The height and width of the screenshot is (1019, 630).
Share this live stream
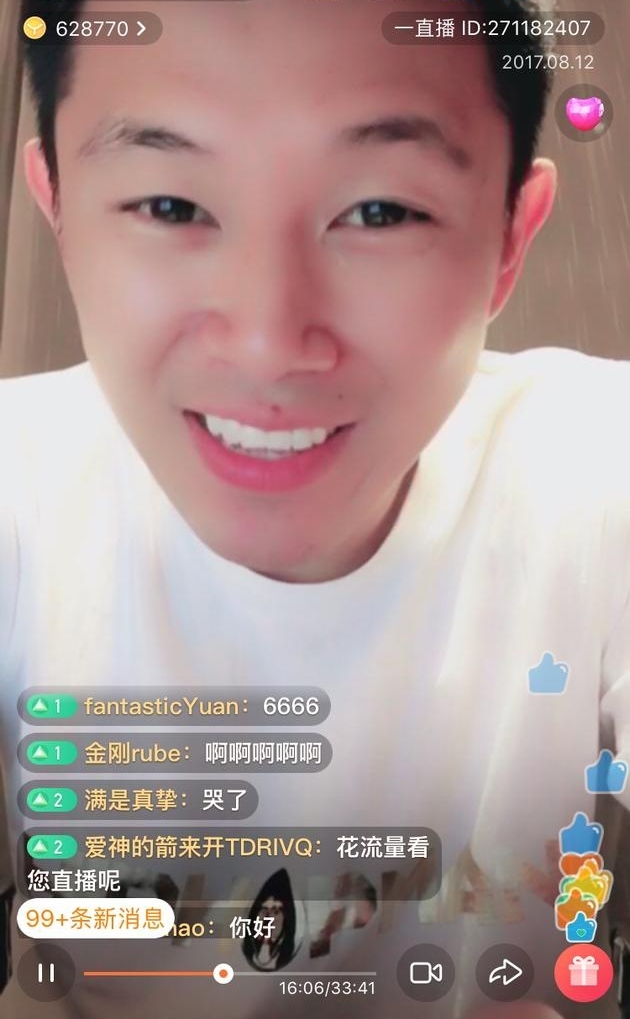(x=505, y=973)
